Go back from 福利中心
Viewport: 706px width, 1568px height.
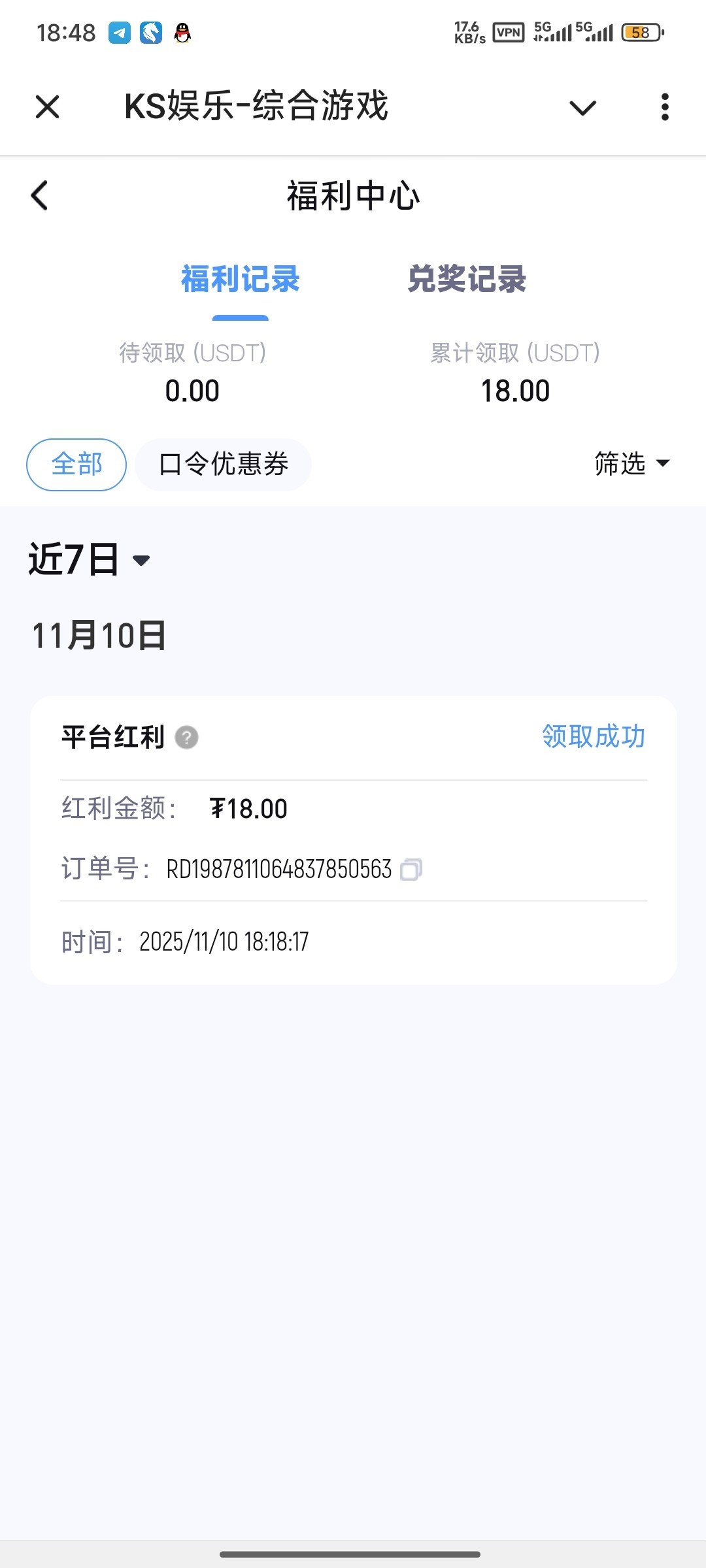point(40,195)
